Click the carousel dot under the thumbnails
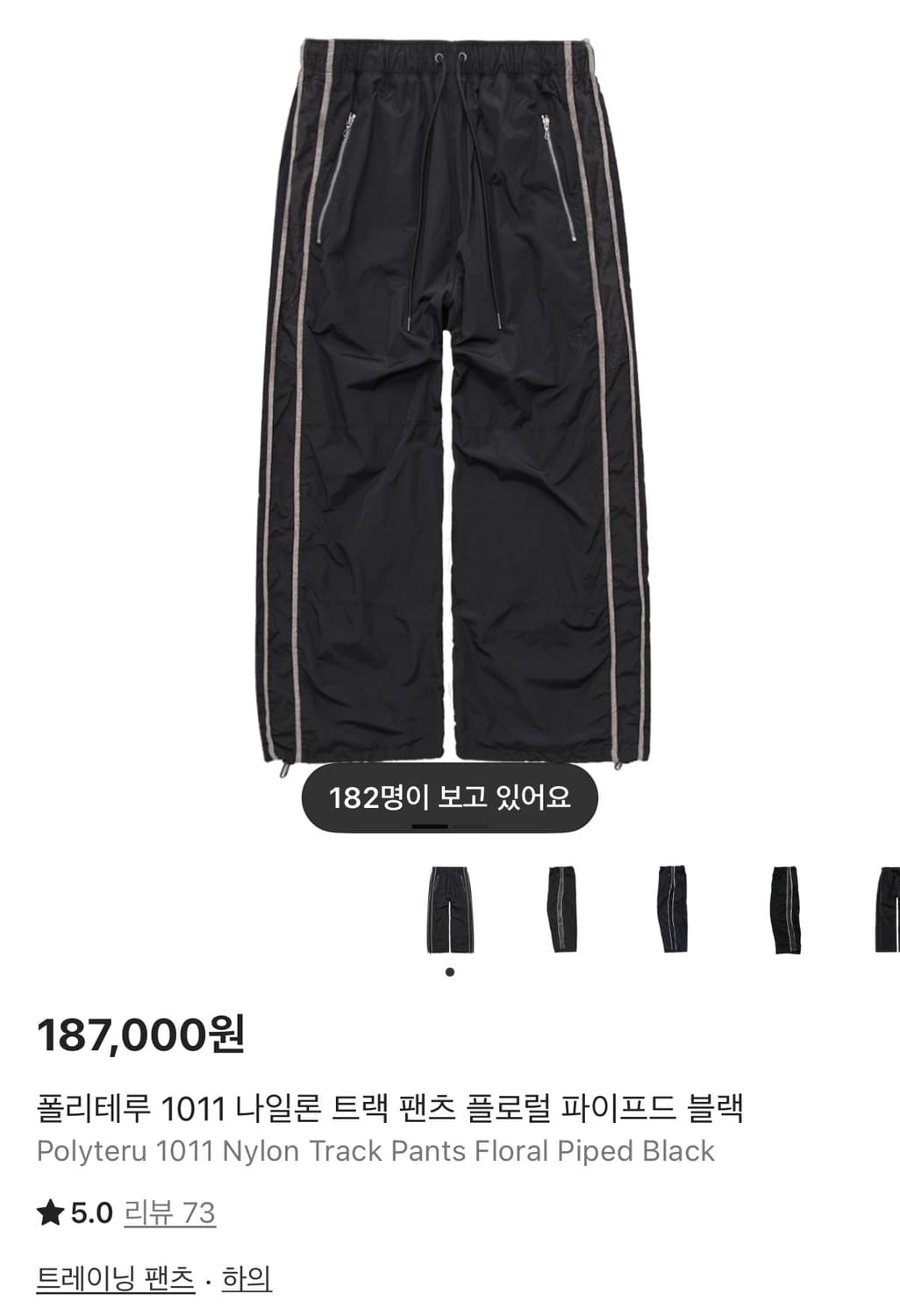The height and width of the screenshot is (1316, 900). 450,971
